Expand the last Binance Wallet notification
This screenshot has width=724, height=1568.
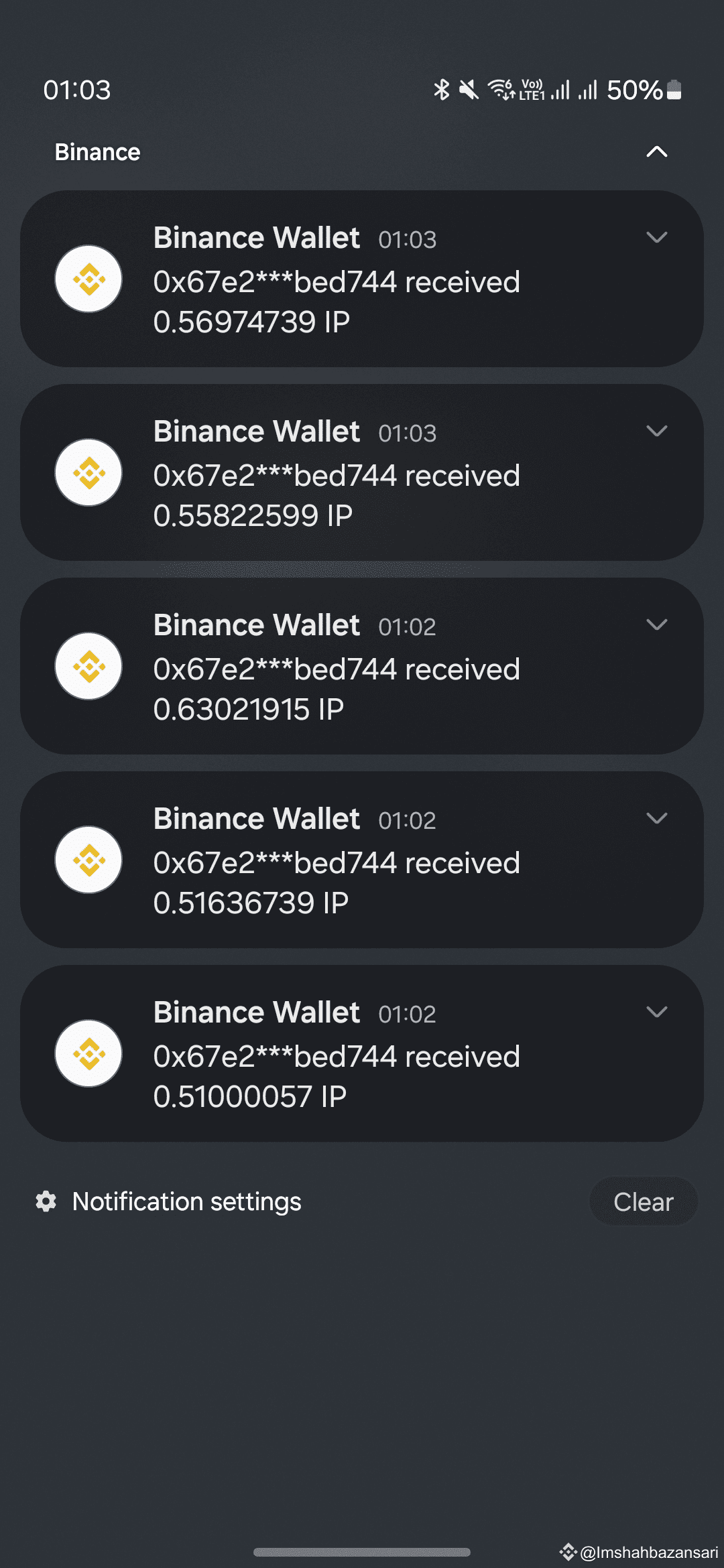point(658,1012)
